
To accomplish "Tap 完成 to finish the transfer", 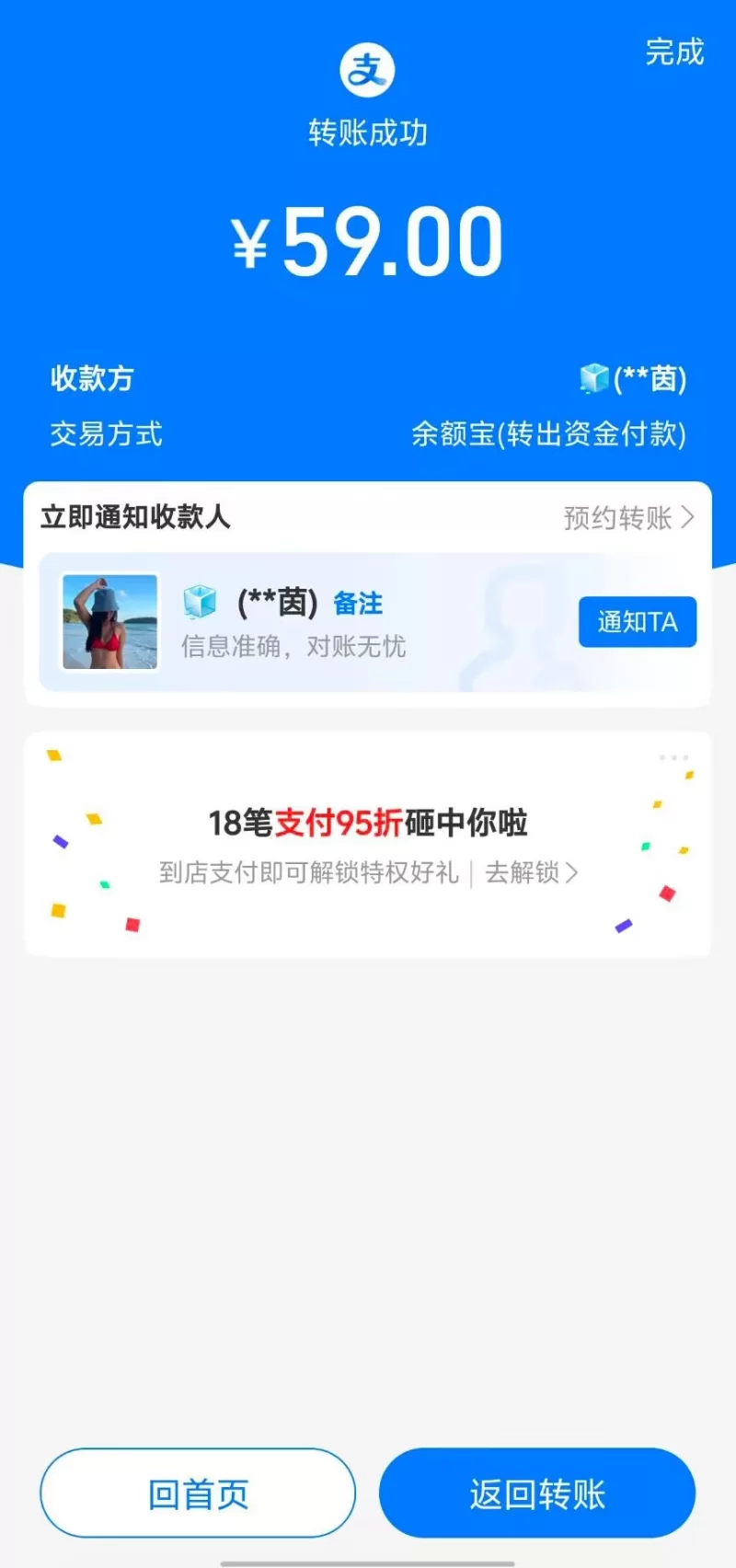I will (x=673, y=52).
